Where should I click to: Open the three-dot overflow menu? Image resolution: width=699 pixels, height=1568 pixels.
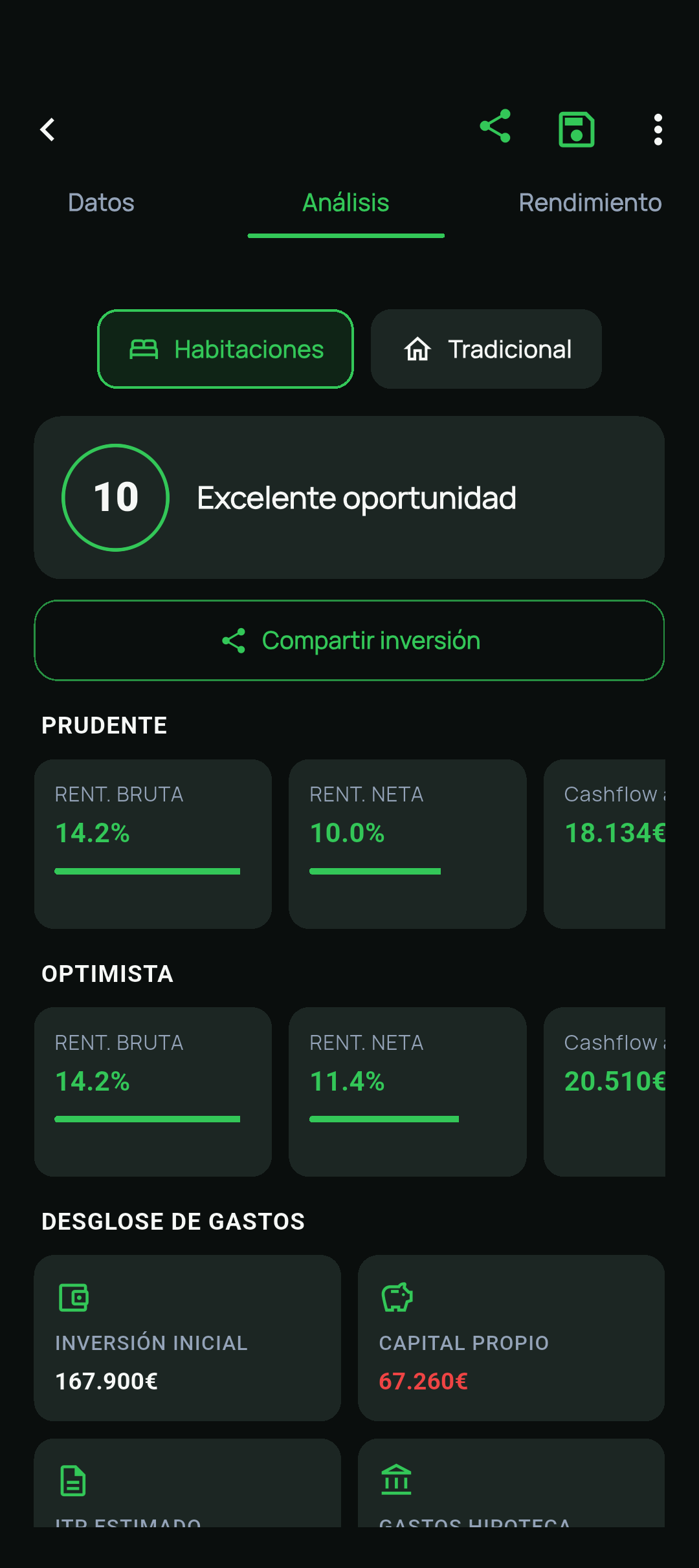click(658, 129)
